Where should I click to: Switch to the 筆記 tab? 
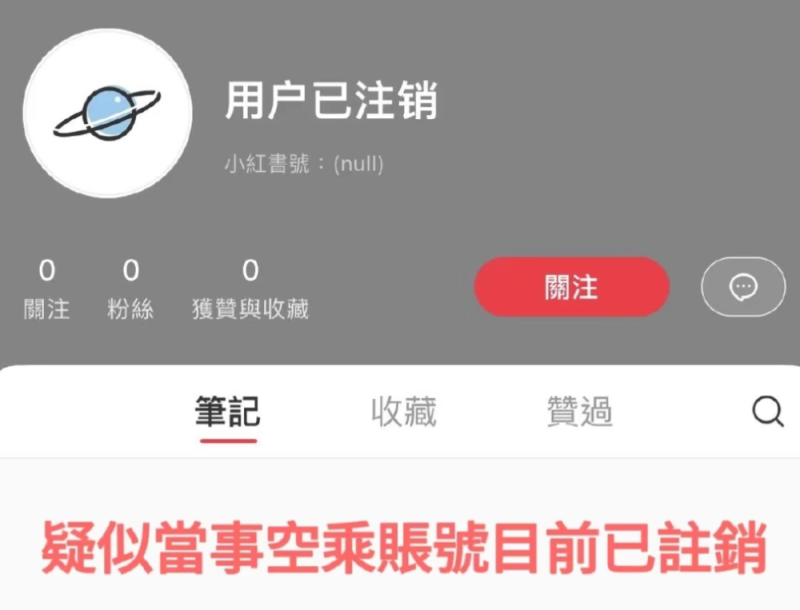point(227,411)
